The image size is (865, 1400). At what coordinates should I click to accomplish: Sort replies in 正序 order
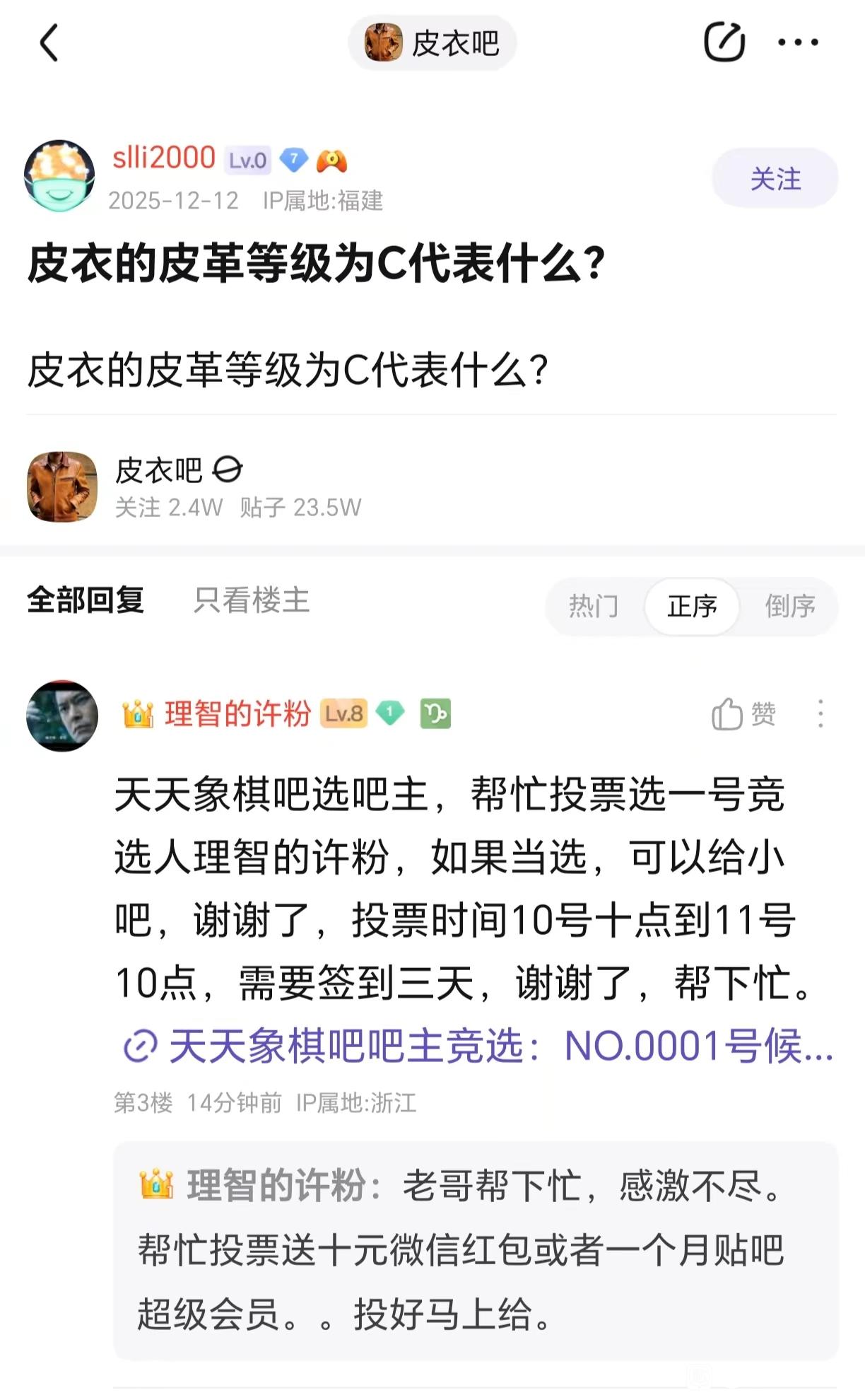coord(692,606)
